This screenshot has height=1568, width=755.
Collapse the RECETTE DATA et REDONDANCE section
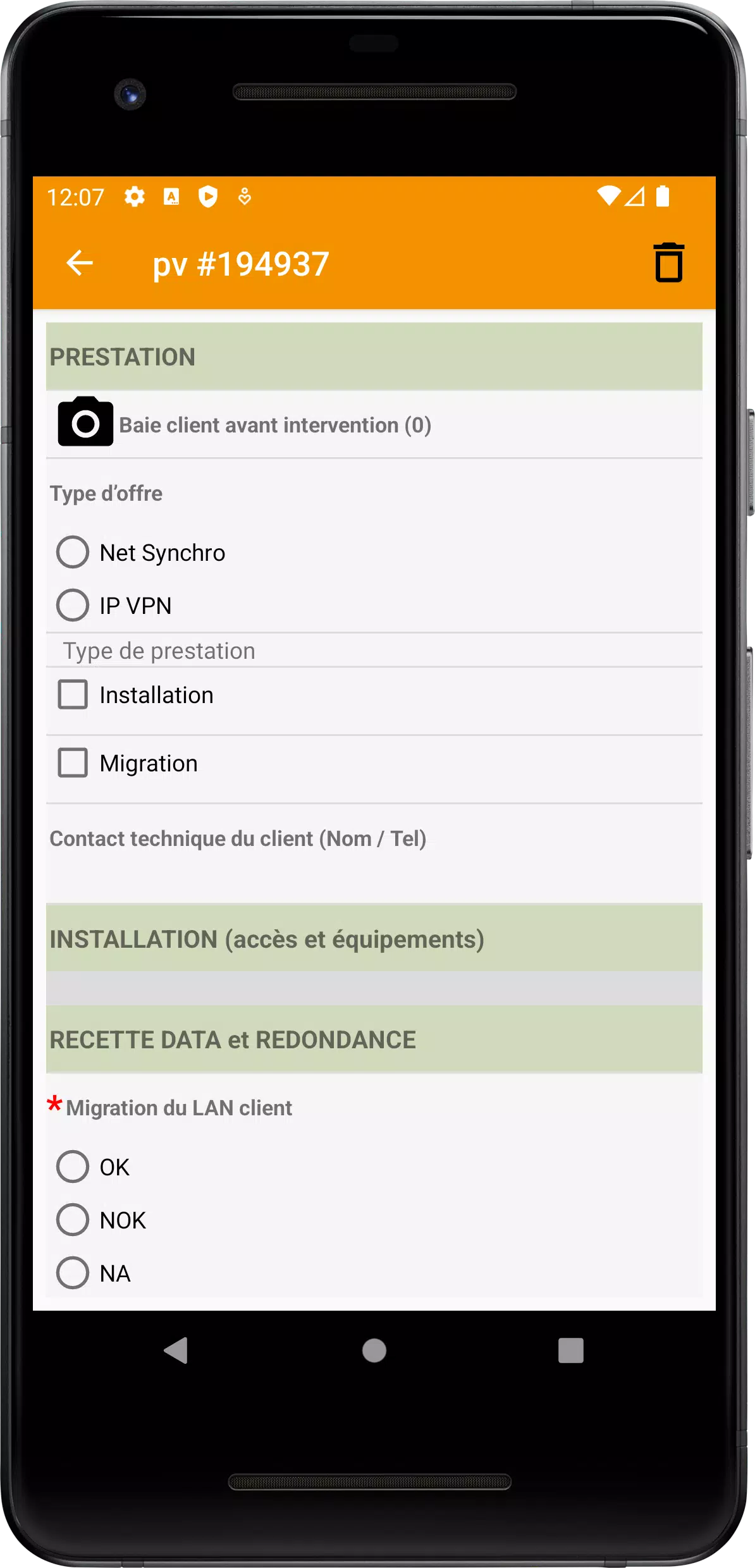[374, 1039]
